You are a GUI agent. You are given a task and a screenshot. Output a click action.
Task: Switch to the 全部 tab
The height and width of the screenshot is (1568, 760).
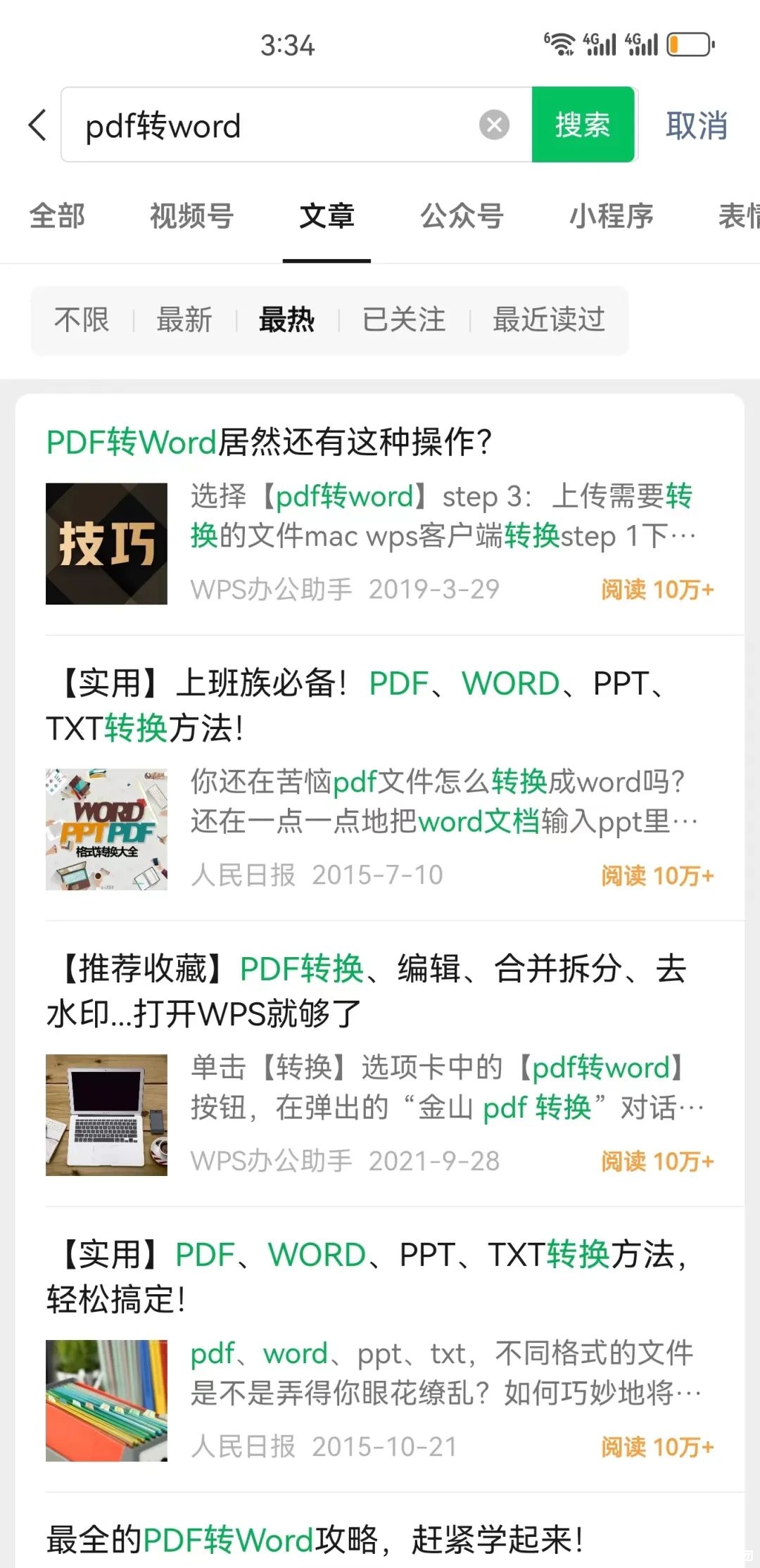pos(56,217)
